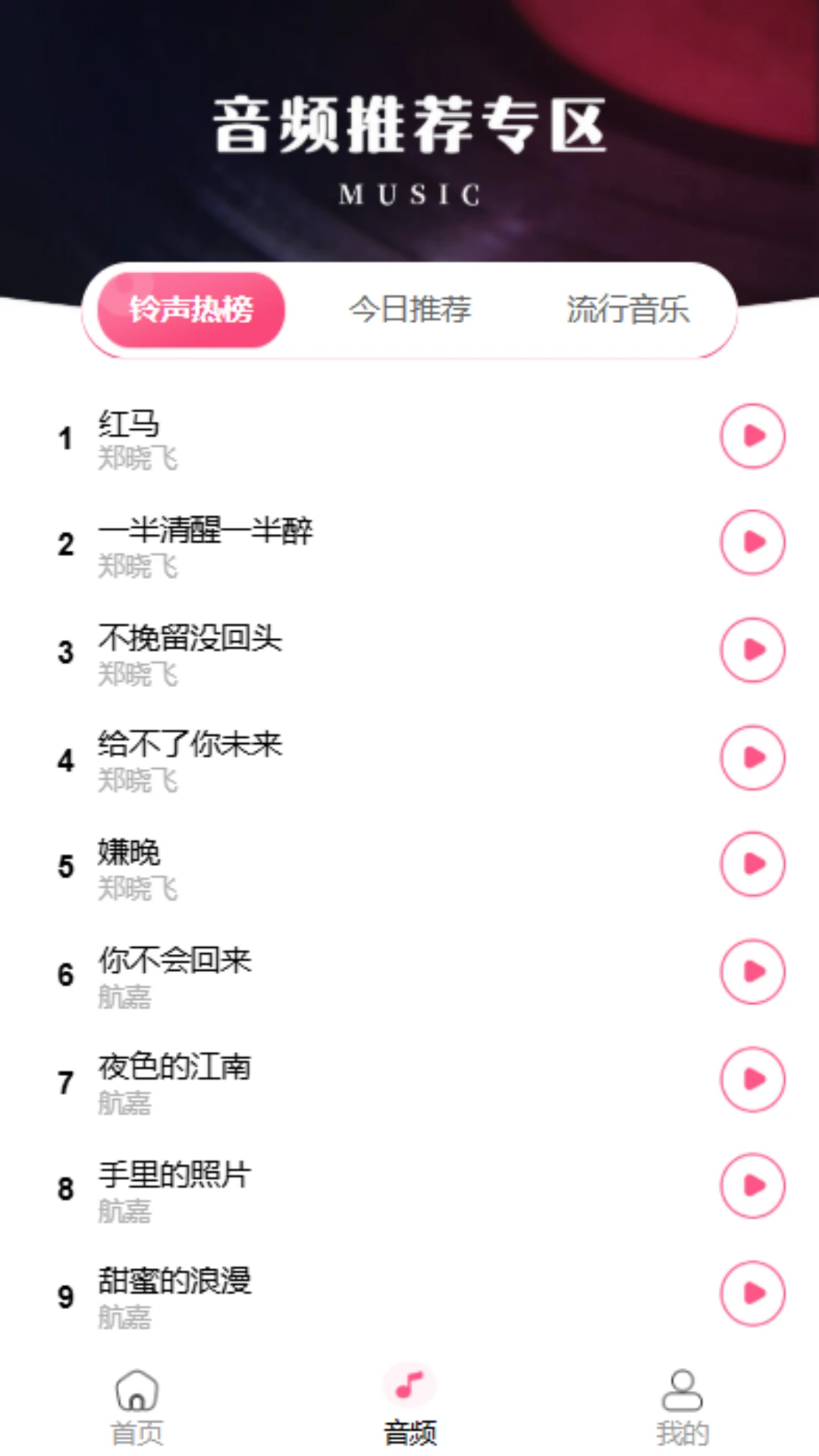The width and height of the screenshot is (819, 1456).
Task: Play the song 红马
Action: (752, 436)
